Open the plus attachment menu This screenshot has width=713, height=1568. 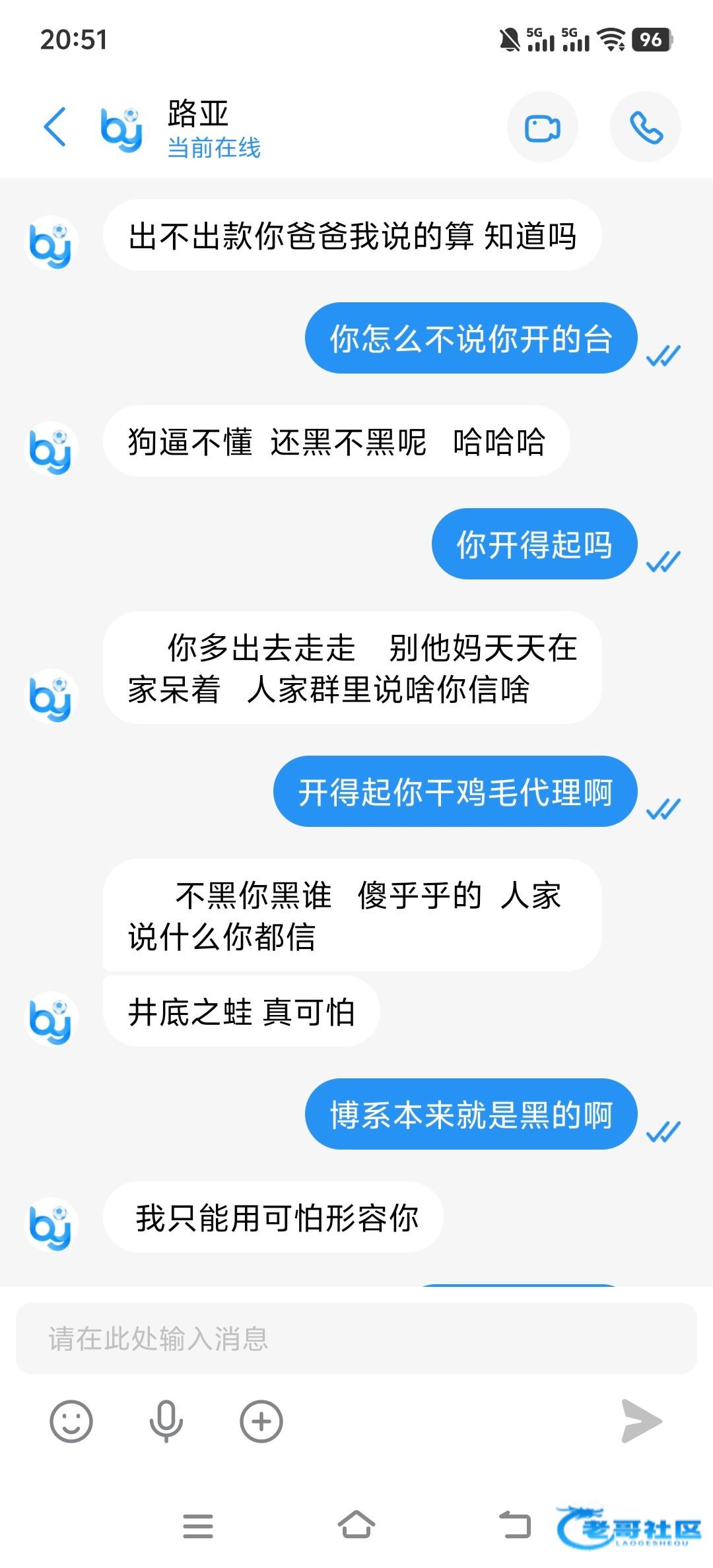[261, 1421]
